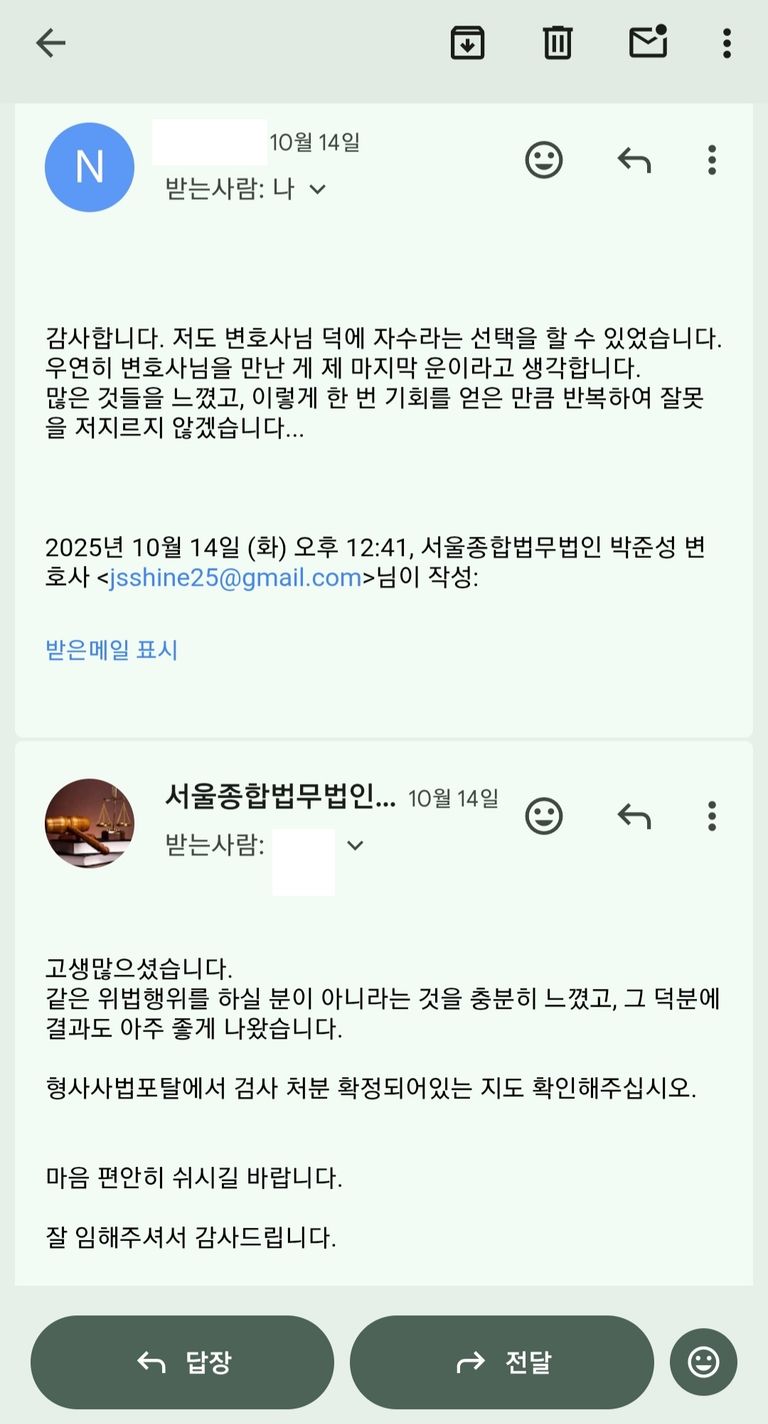Mark this email as unread

click(647, 42)
